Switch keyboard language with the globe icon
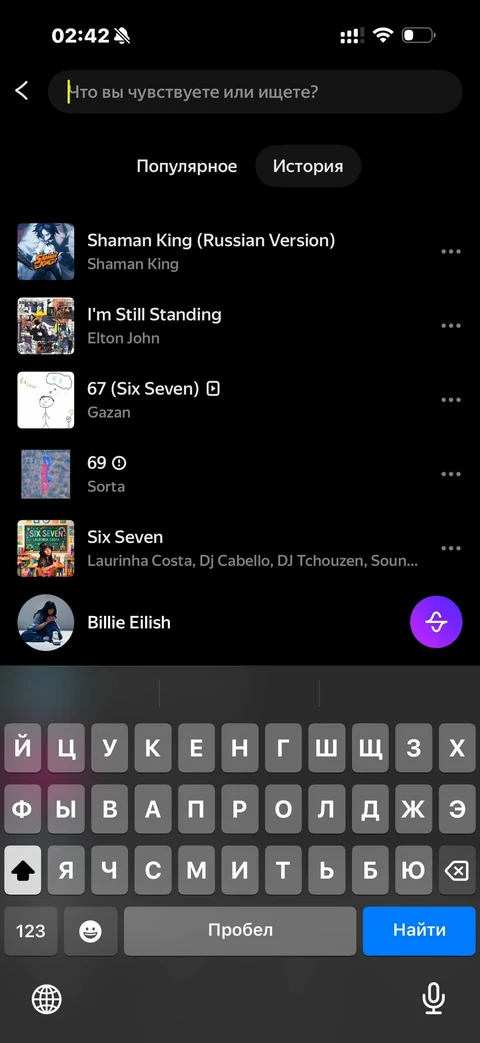This screenshot has height=1043, width=480. pos(47,999)
